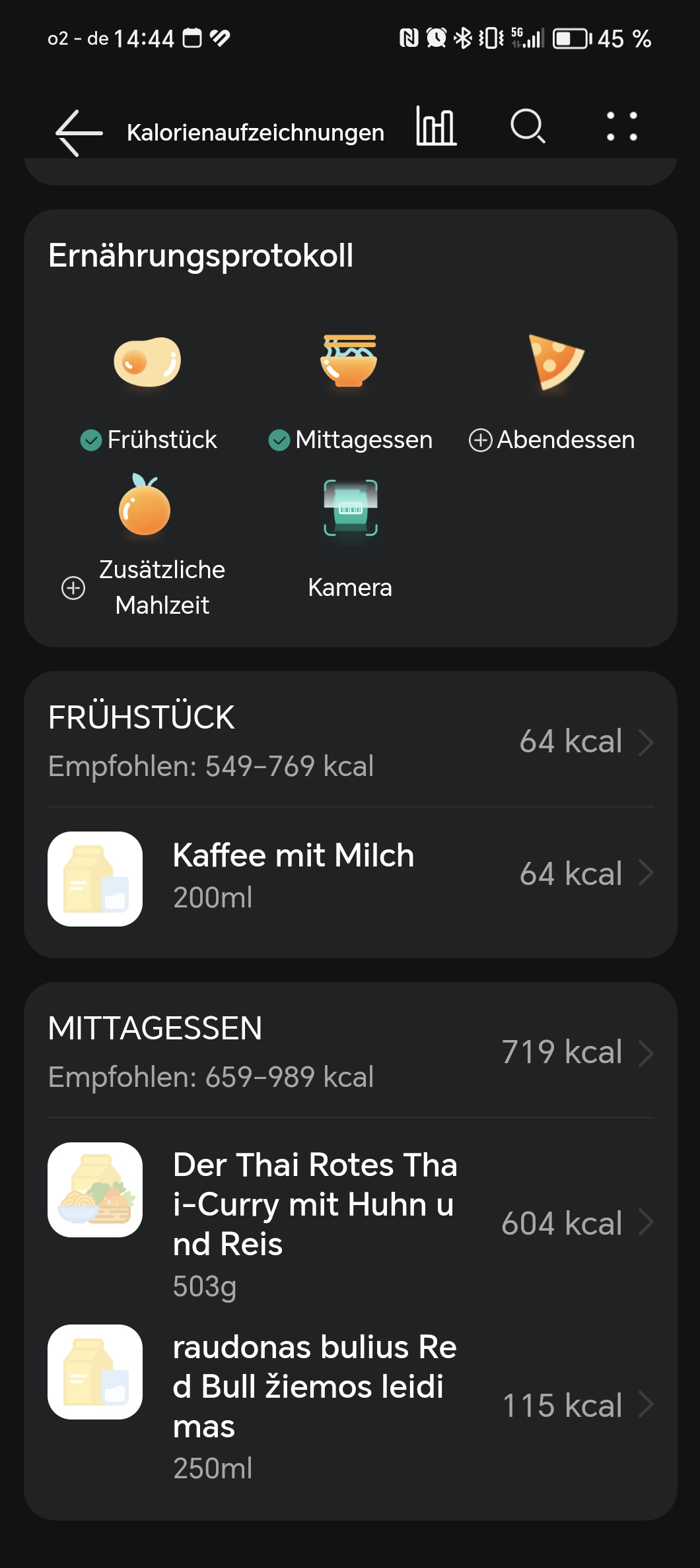Add a Zusätzliche Mahlzeit entry
This screenshot has width=700, height=1568.
[x=144, y=544]
